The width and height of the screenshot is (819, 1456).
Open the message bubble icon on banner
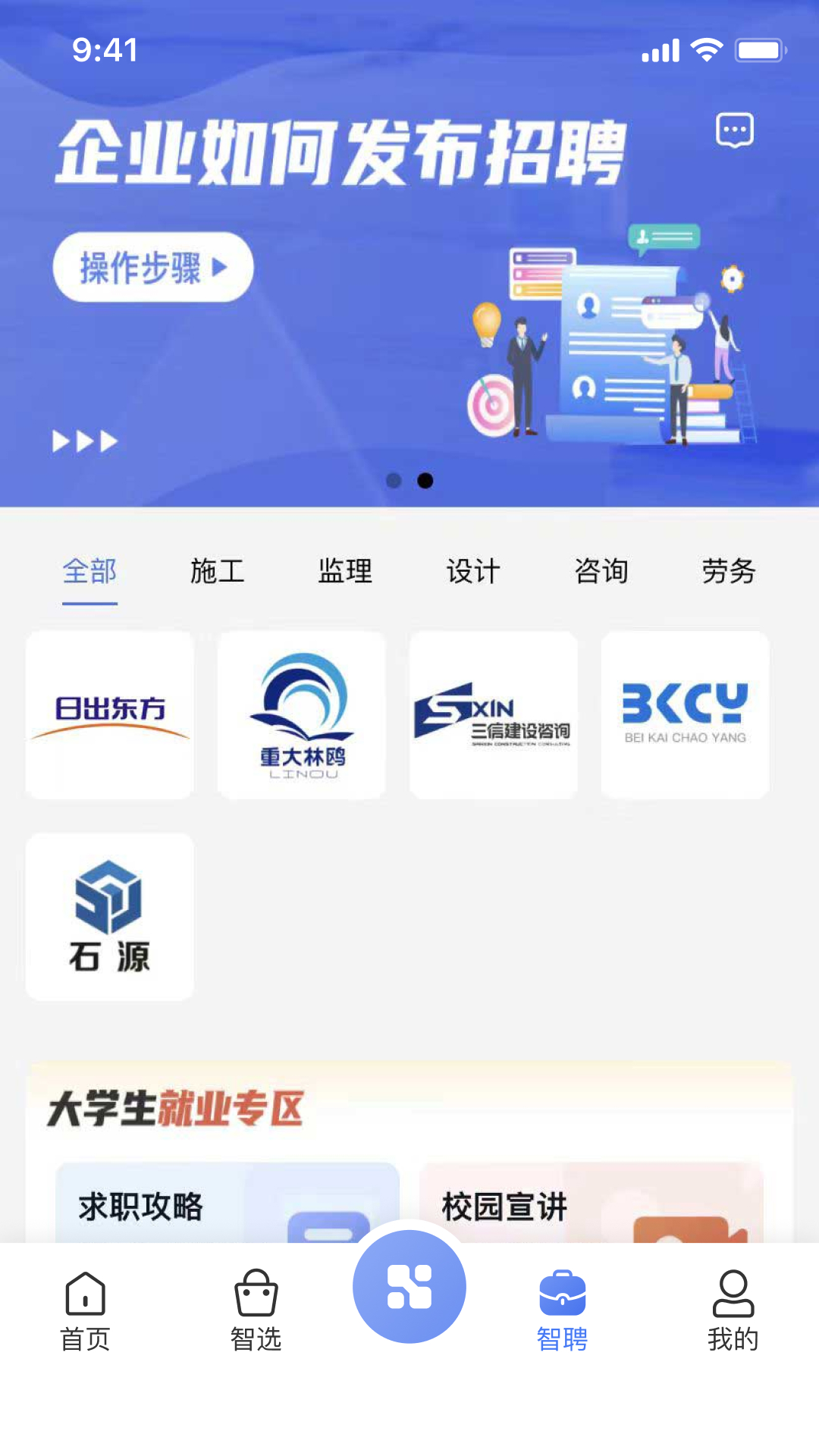coord(734,130)
